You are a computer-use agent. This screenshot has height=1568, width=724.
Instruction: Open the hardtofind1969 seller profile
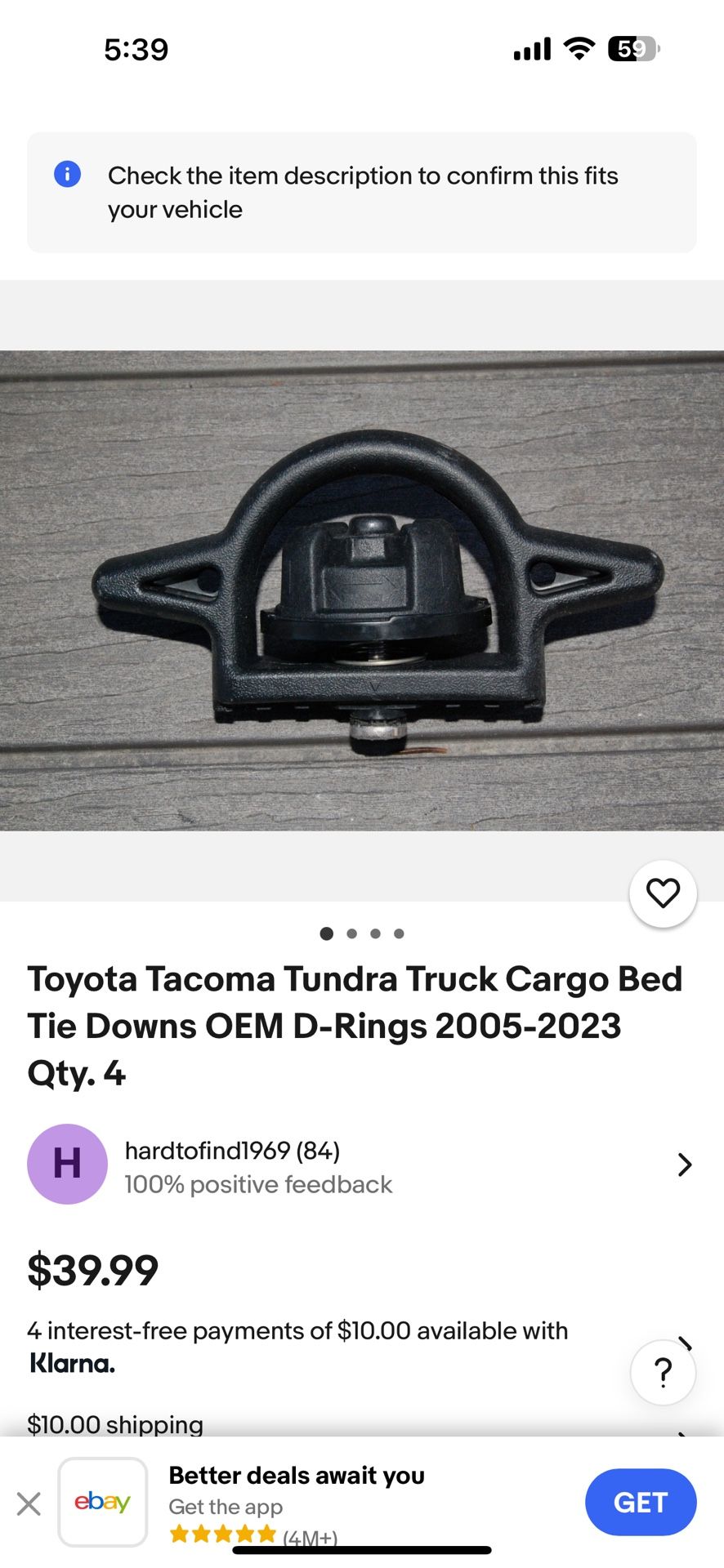tap(234, 1150)
